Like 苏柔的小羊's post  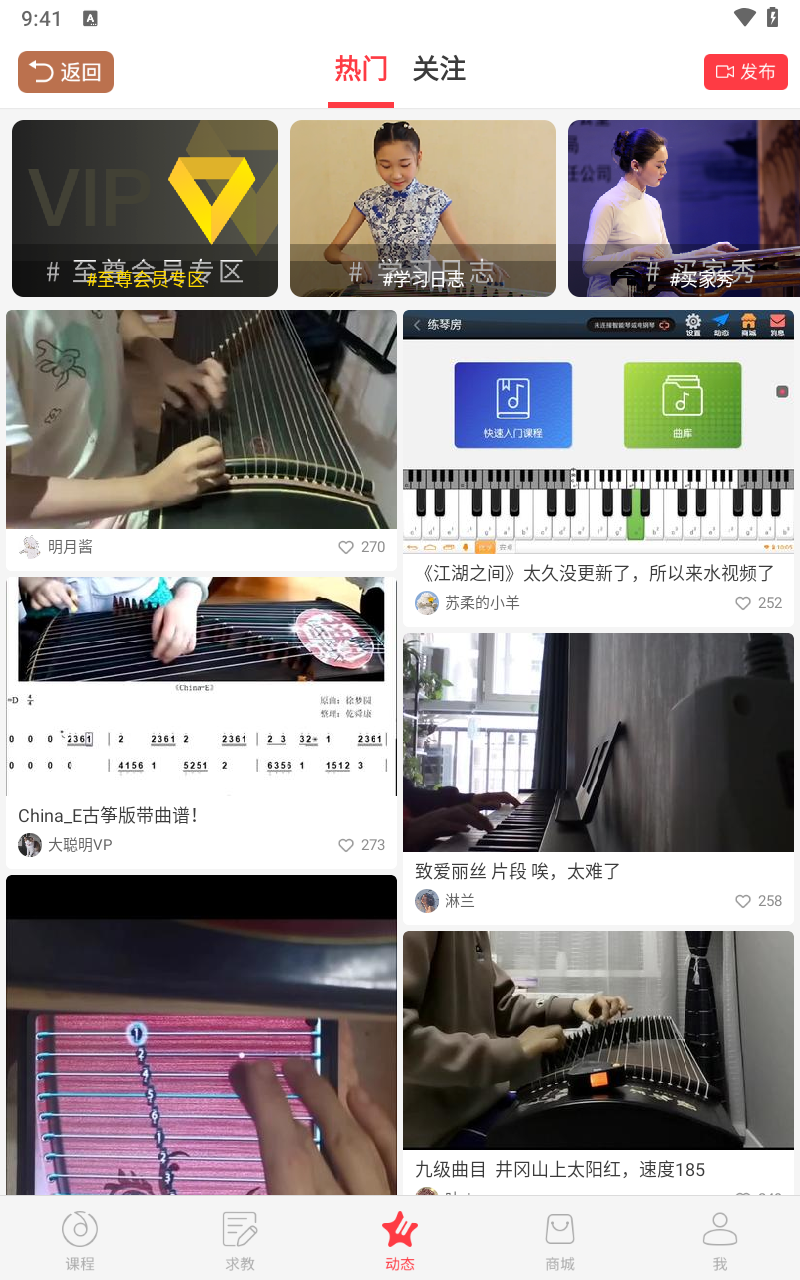(x=743, y=603)
